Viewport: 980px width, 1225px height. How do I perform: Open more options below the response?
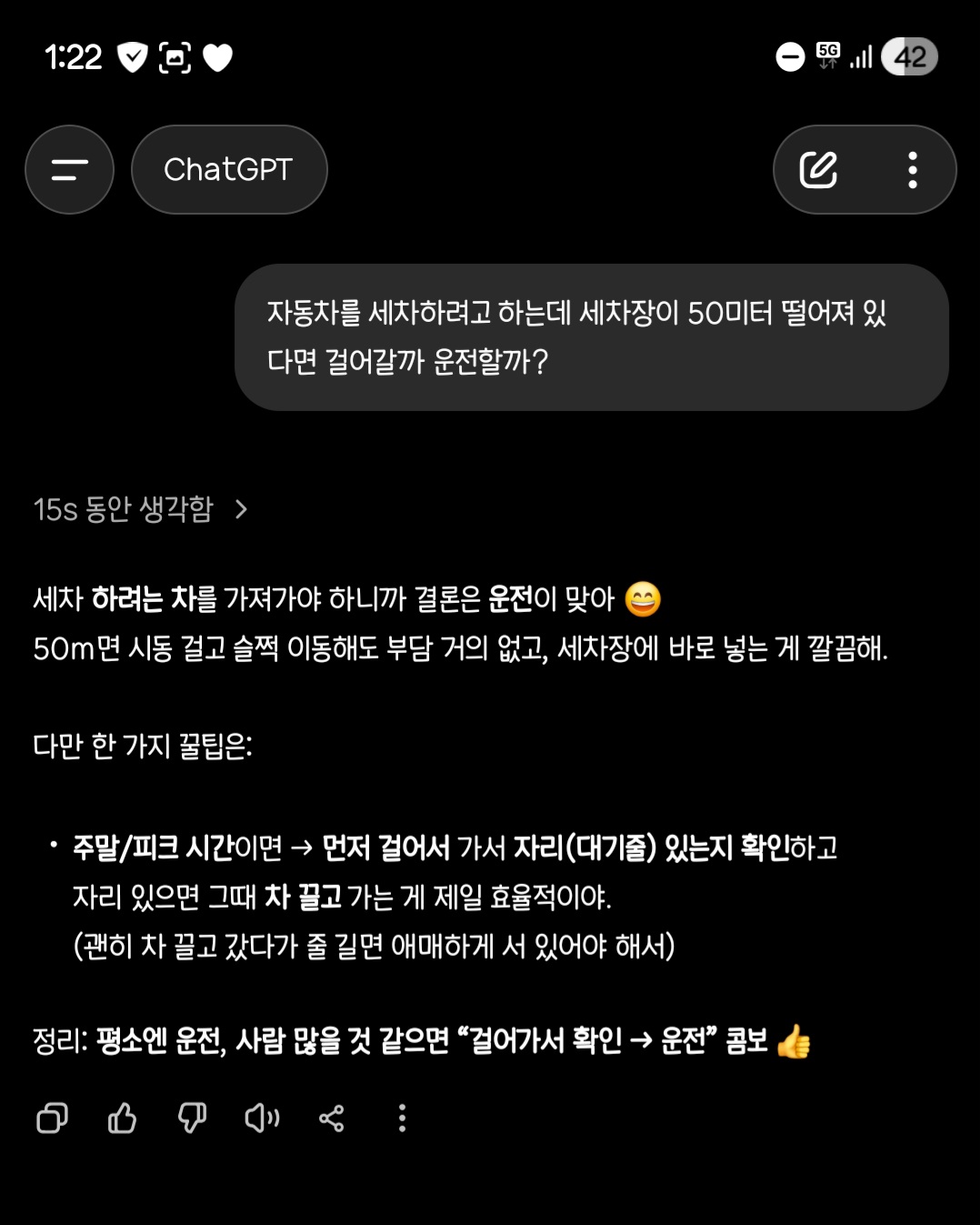(402, 1118)
